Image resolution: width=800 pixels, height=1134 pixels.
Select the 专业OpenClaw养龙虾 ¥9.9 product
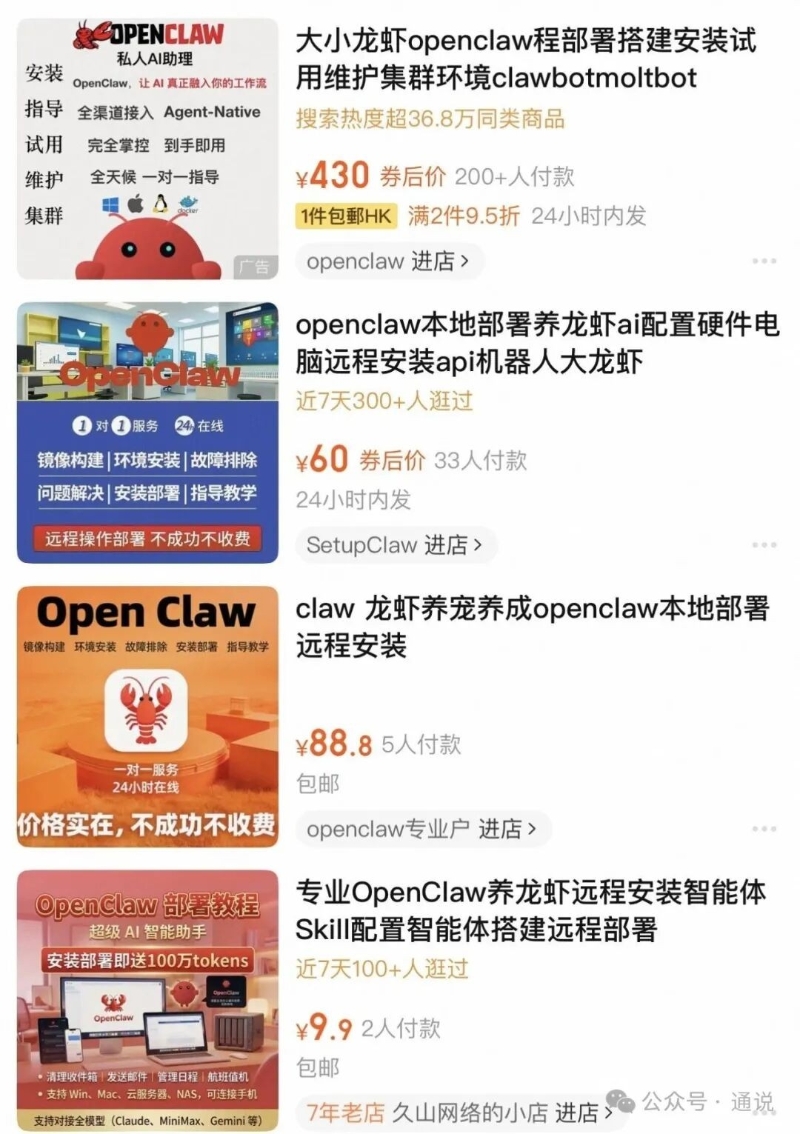(530, 910)
